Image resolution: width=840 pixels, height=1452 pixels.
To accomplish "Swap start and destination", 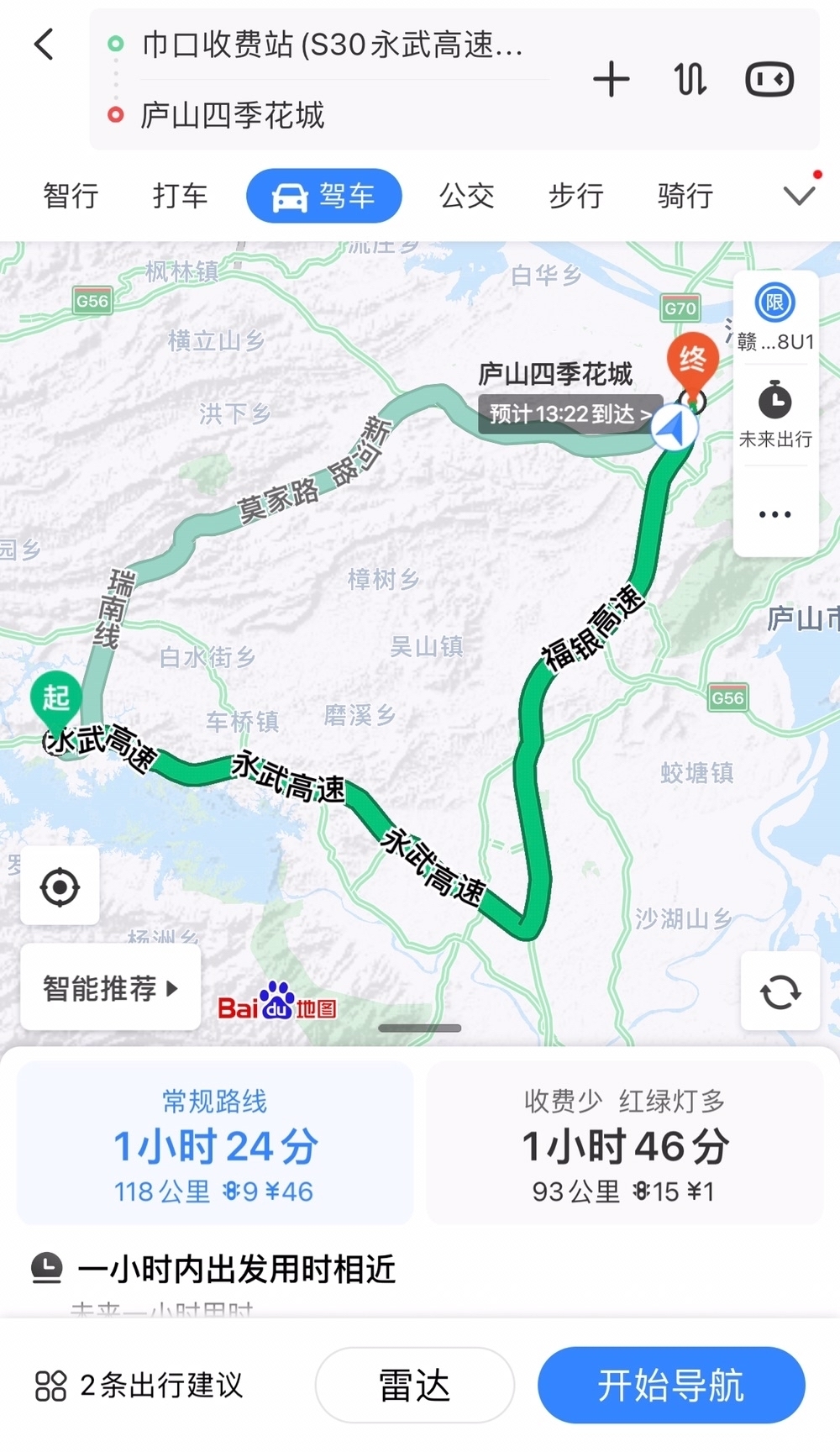I will 690,80.
